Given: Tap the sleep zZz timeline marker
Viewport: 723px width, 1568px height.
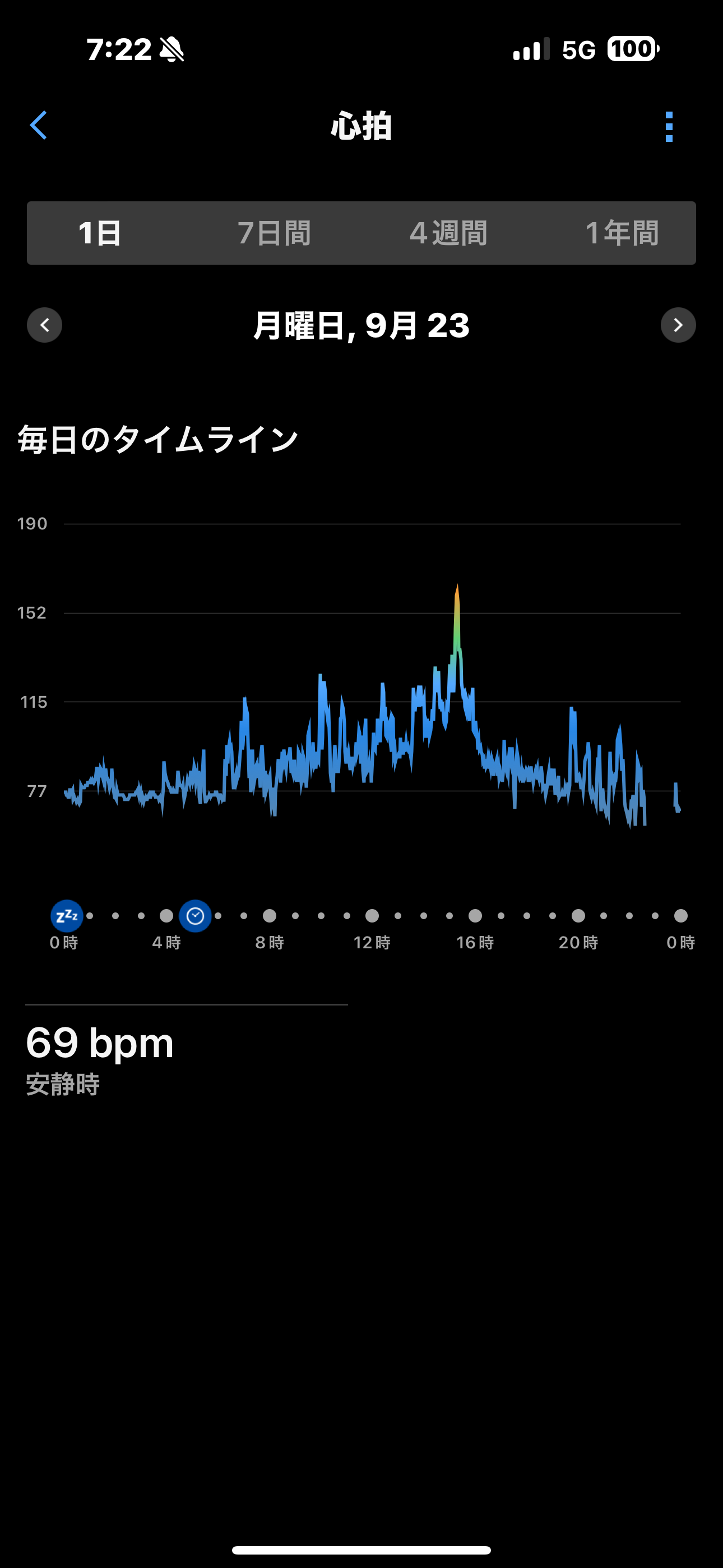Looking at the screenshot, I should click(66, 915).
